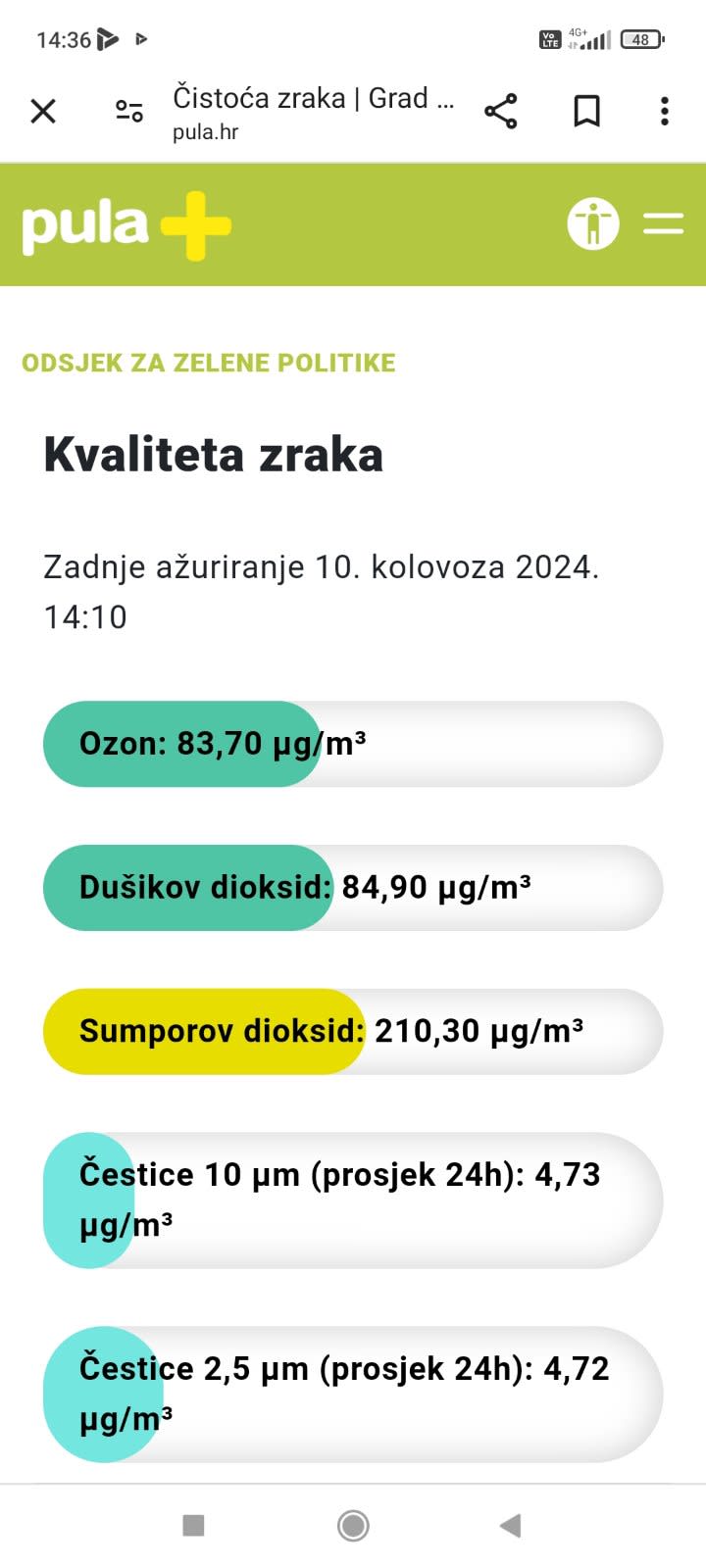Open the browser overflow menu

665,112
